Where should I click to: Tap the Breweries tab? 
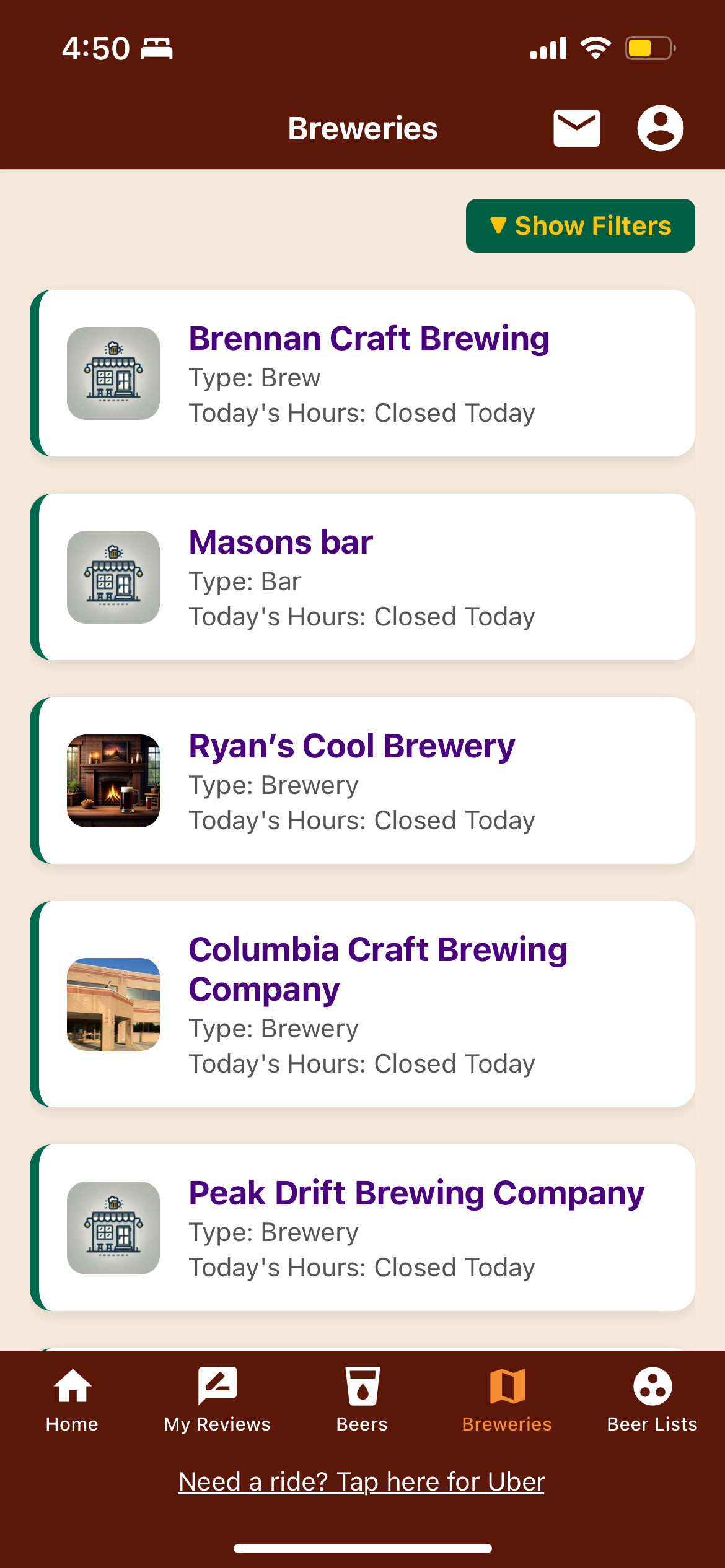click(507, 1400)
